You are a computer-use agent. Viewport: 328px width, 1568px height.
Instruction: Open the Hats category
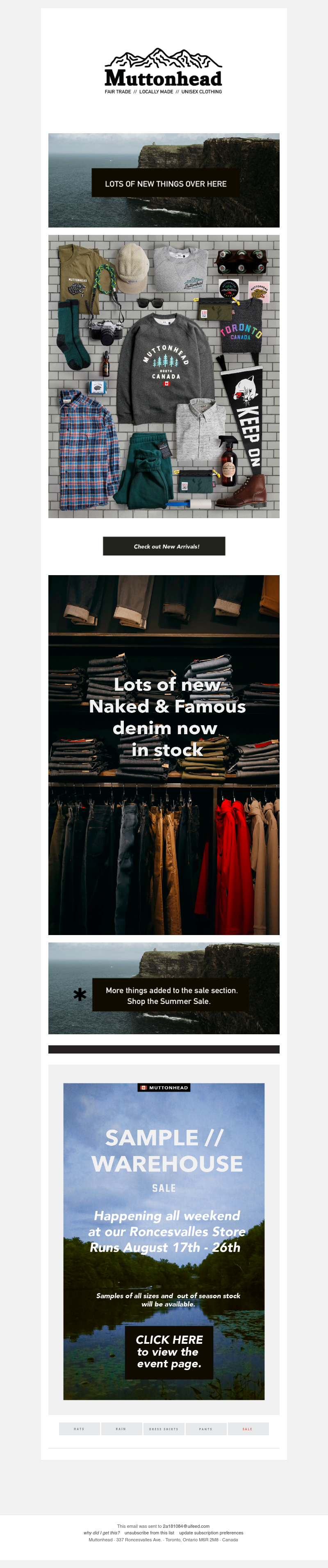pyautogui.click(x=79, y=1429)
